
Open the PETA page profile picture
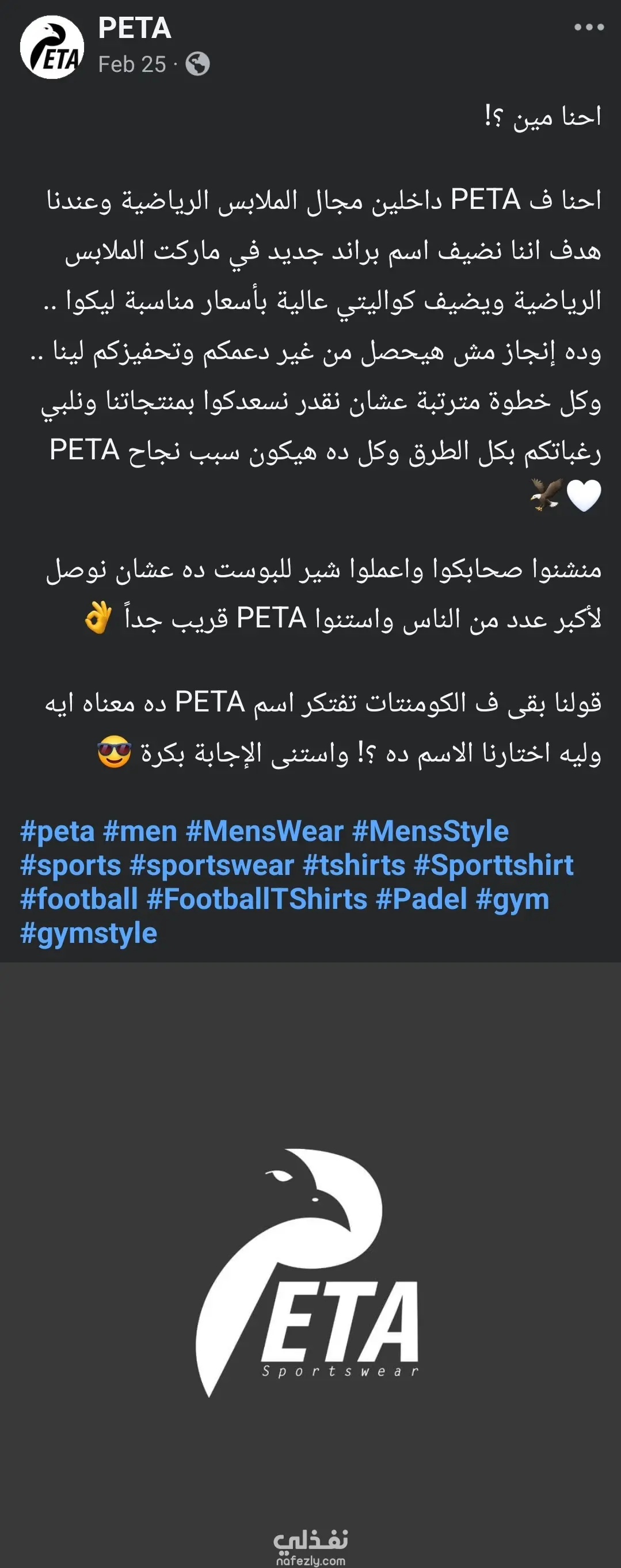52,47
